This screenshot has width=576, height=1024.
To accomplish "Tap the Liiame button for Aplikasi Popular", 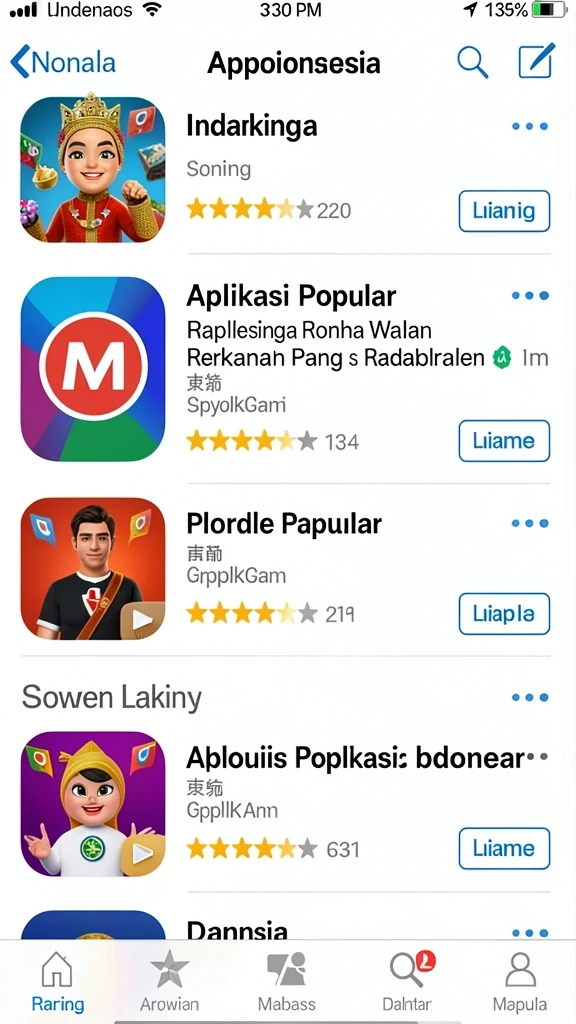I will click(504, 441).
